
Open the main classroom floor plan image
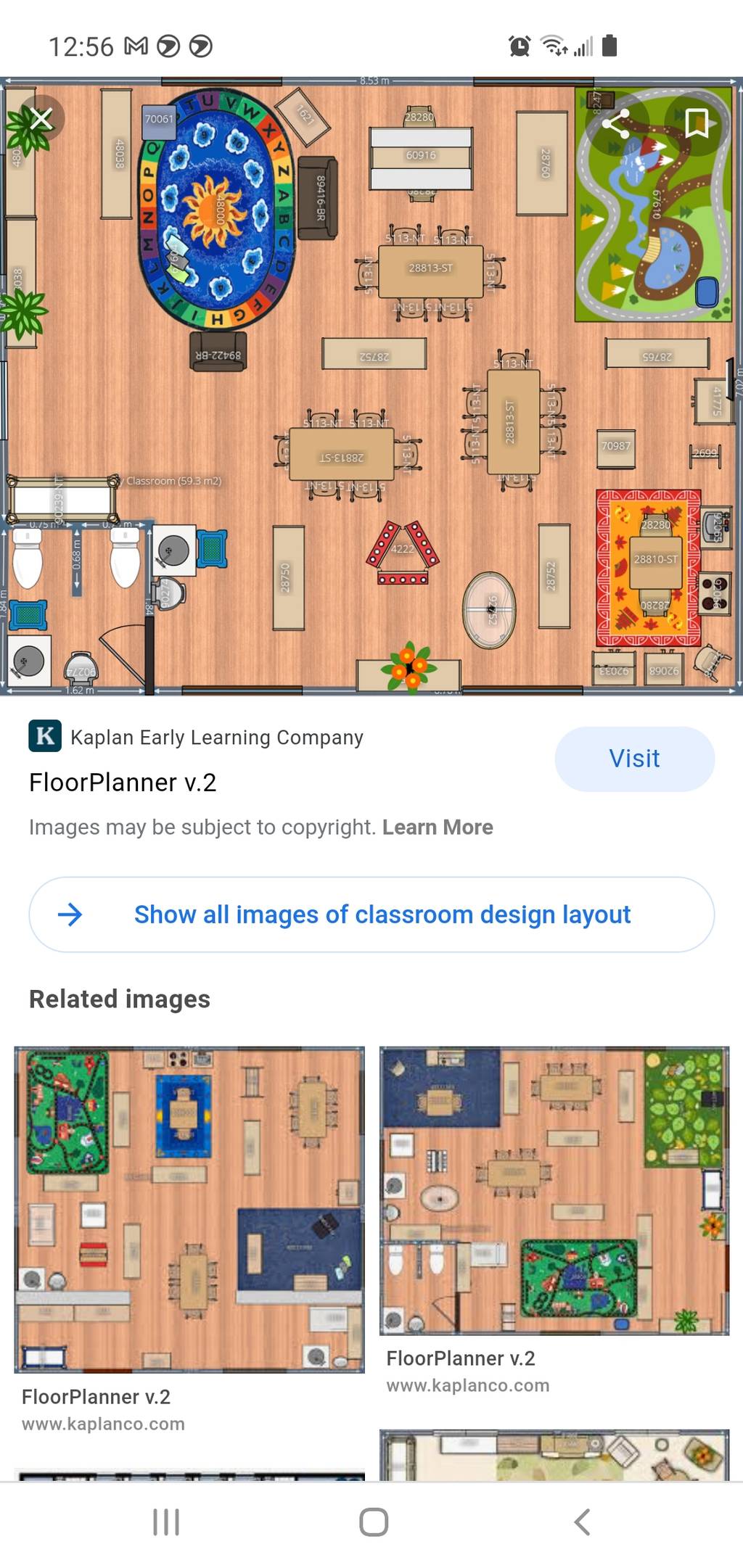pyautogui.click(x=371, y=386)
